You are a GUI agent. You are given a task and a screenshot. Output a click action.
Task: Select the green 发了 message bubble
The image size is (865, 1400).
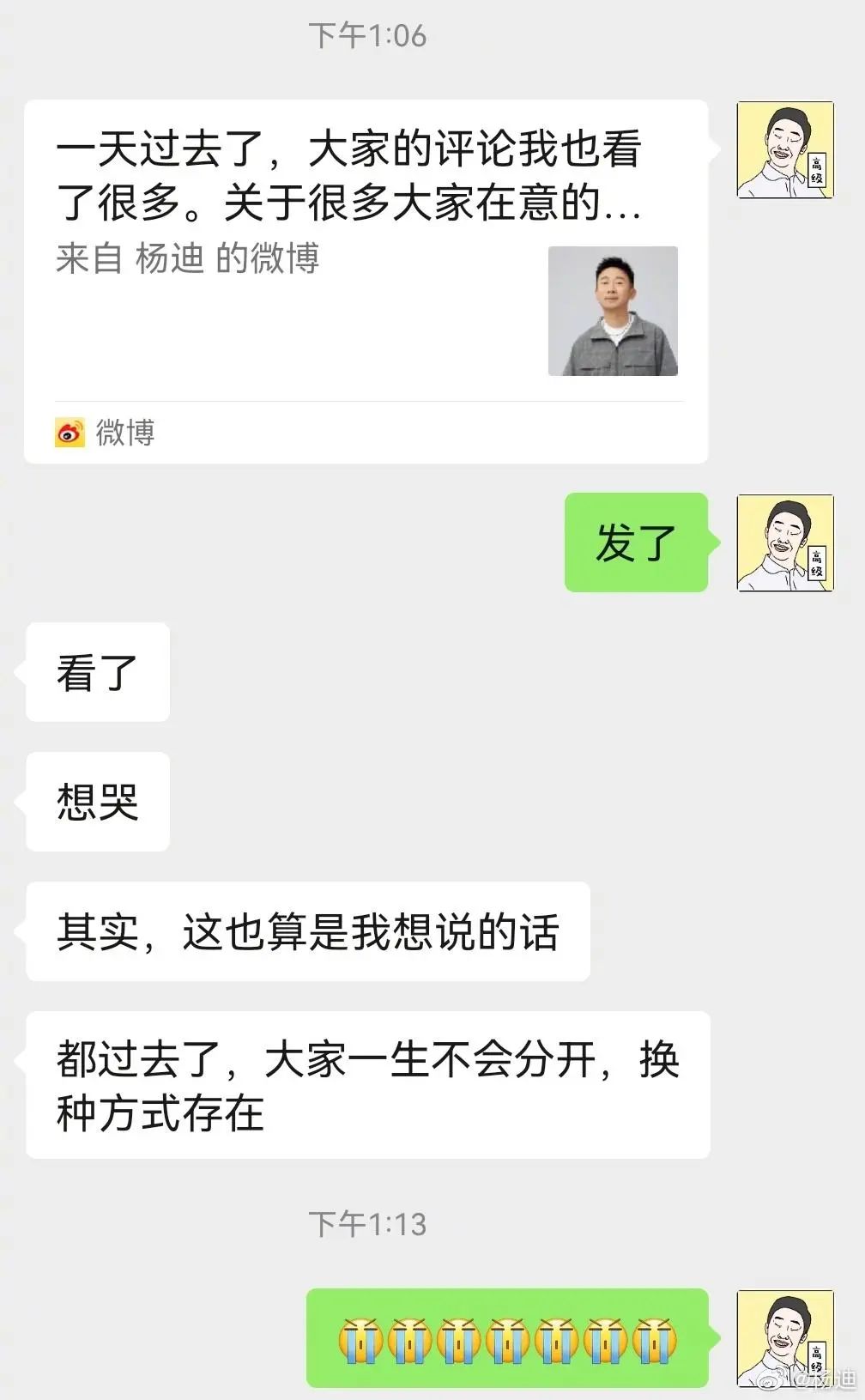(635, 541)
